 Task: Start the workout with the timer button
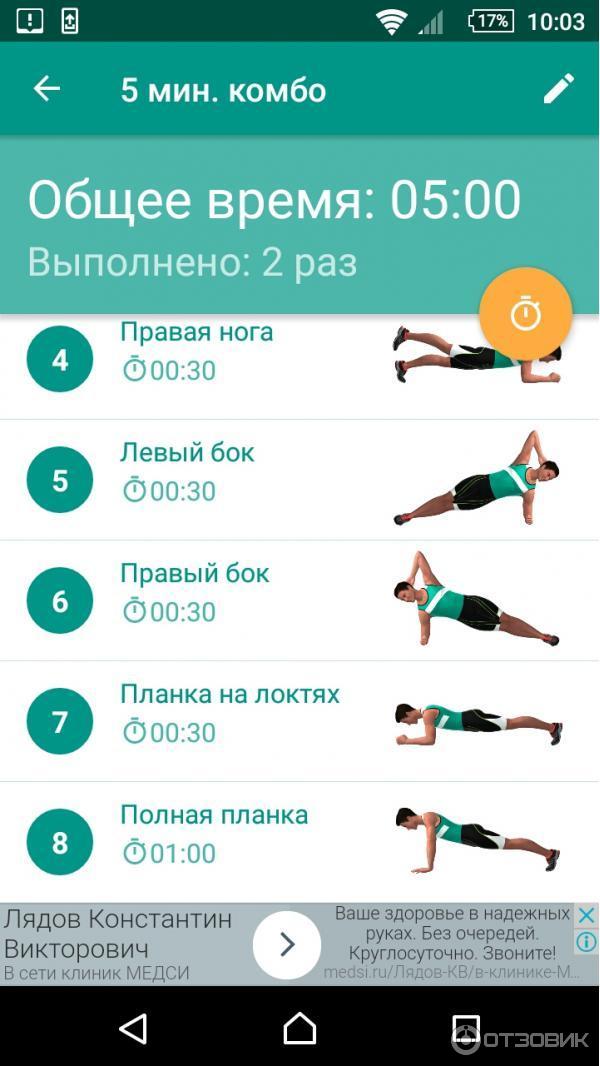pyautogui.click(x=525, y=314)
